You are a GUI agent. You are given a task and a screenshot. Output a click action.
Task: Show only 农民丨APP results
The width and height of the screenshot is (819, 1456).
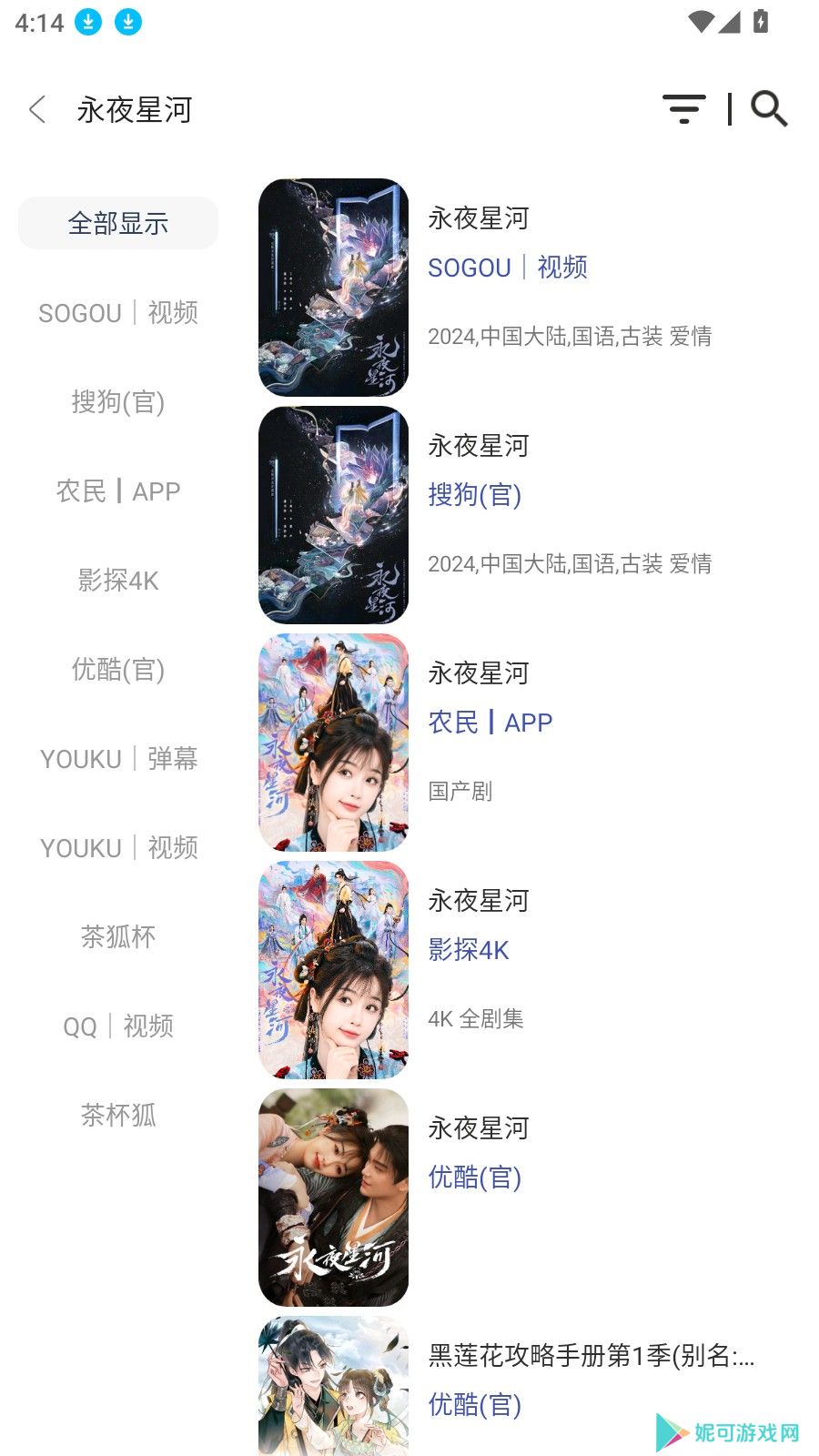tap(118, 491)
